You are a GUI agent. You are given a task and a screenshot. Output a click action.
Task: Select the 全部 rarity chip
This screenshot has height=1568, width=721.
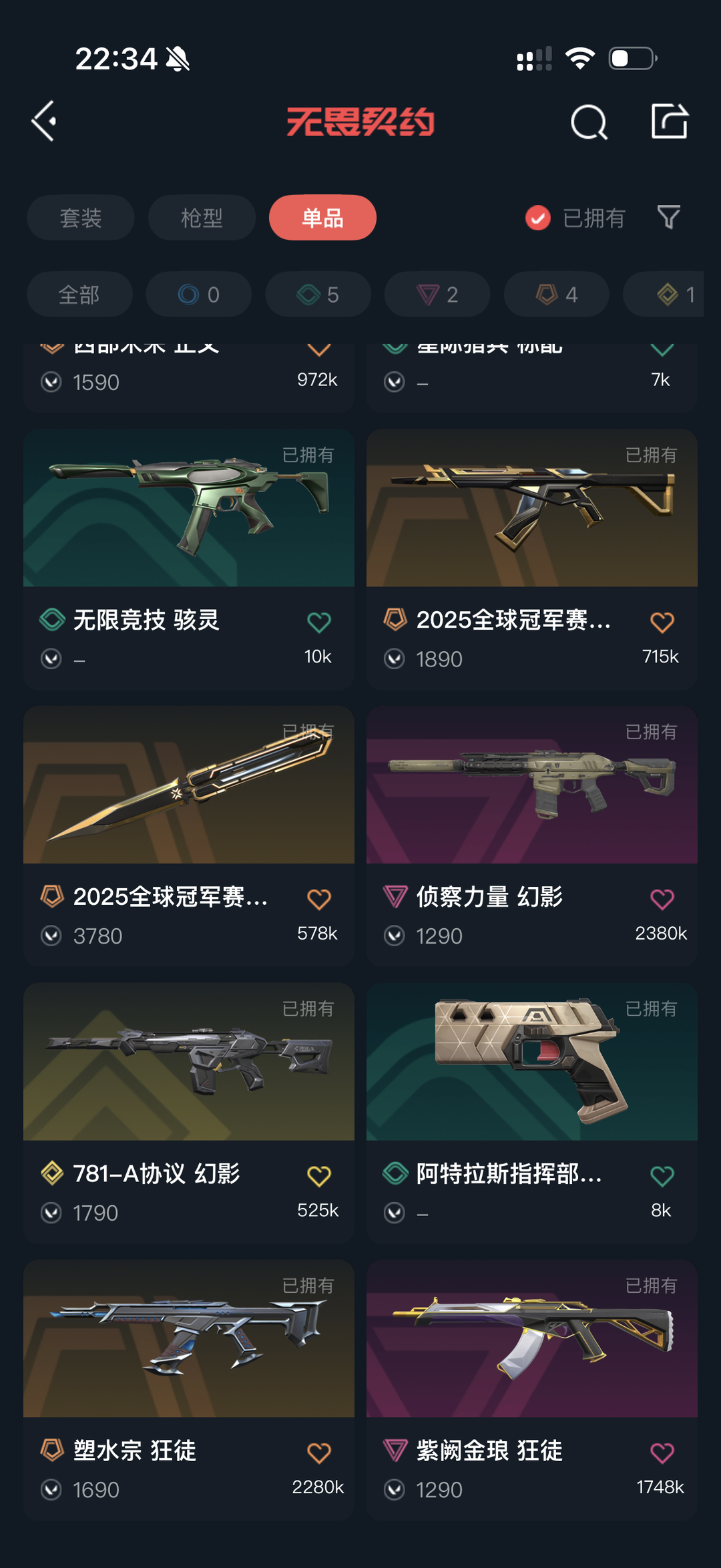pos(79,295)
